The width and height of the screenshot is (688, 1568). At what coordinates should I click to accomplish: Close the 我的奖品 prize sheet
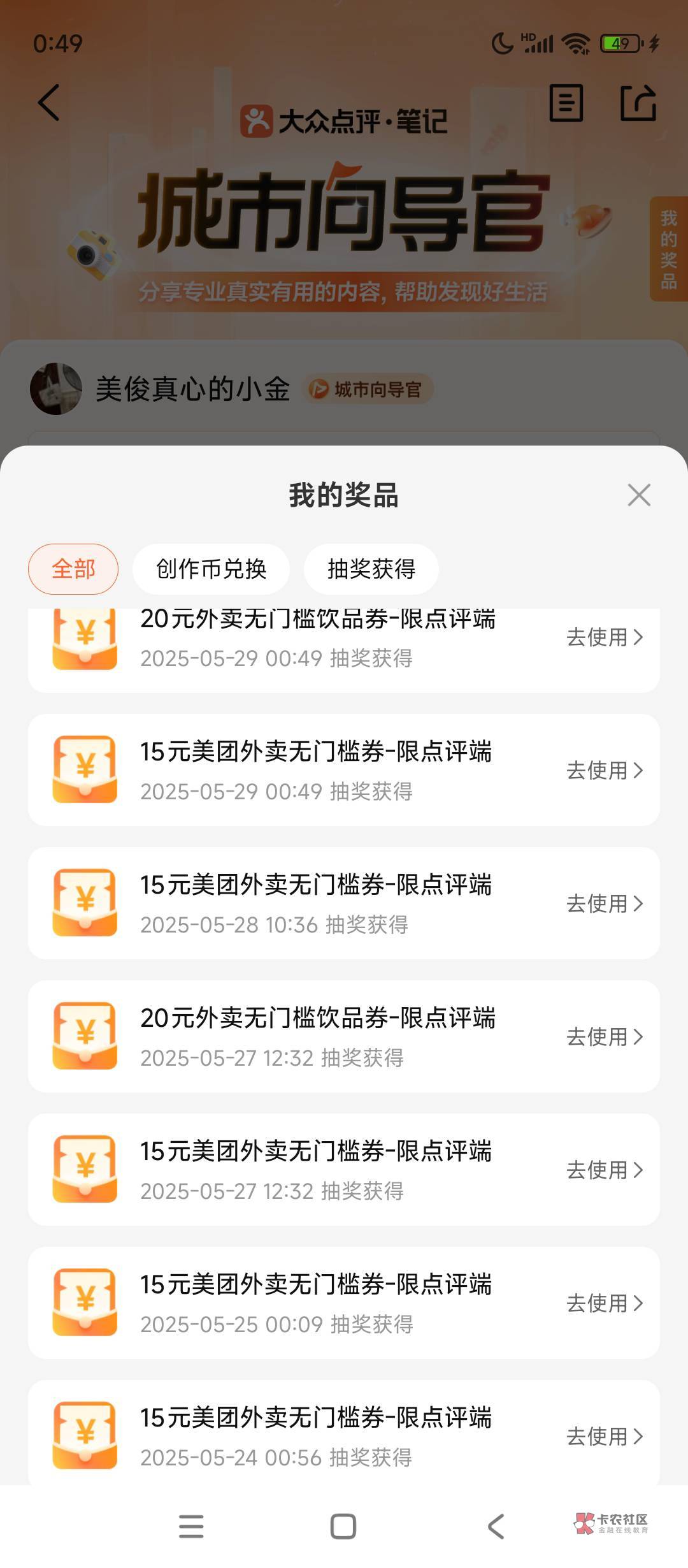click(639, 495)
